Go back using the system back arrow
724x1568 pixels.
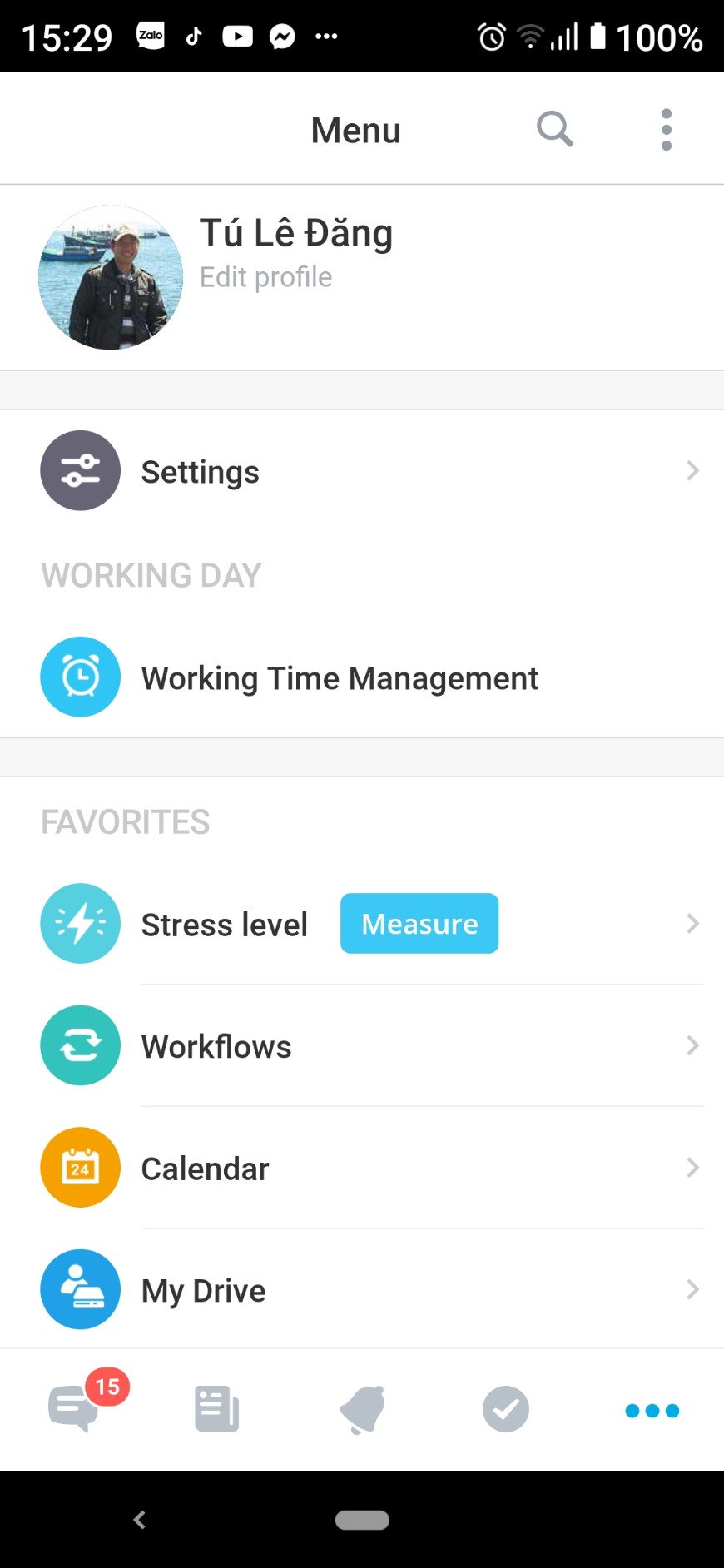pyautogui.click(x=140, y=1520)
